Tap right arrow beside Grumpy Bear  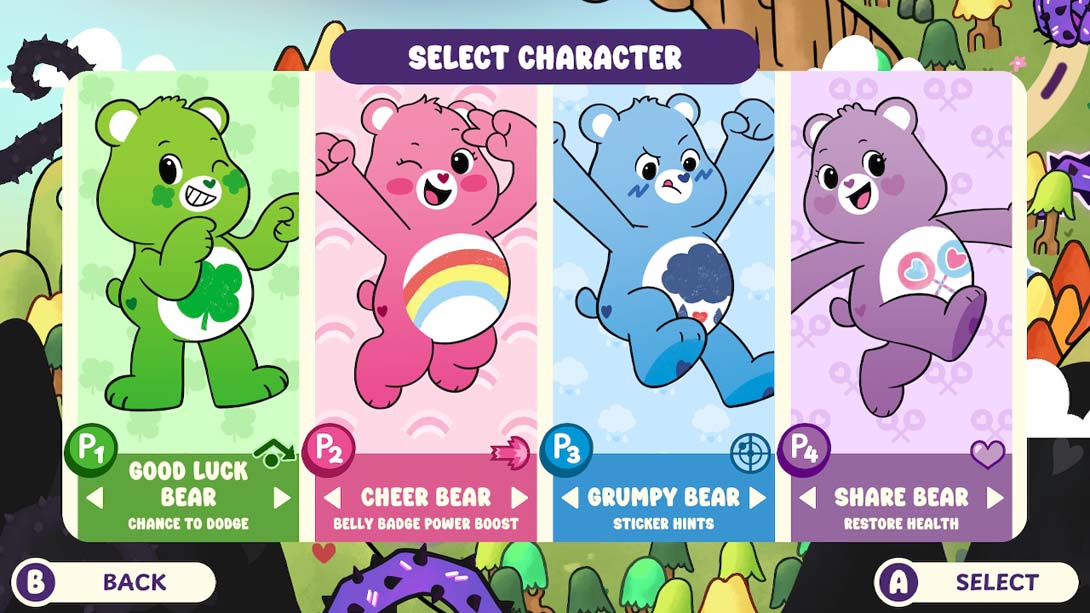tap(758, 497)
